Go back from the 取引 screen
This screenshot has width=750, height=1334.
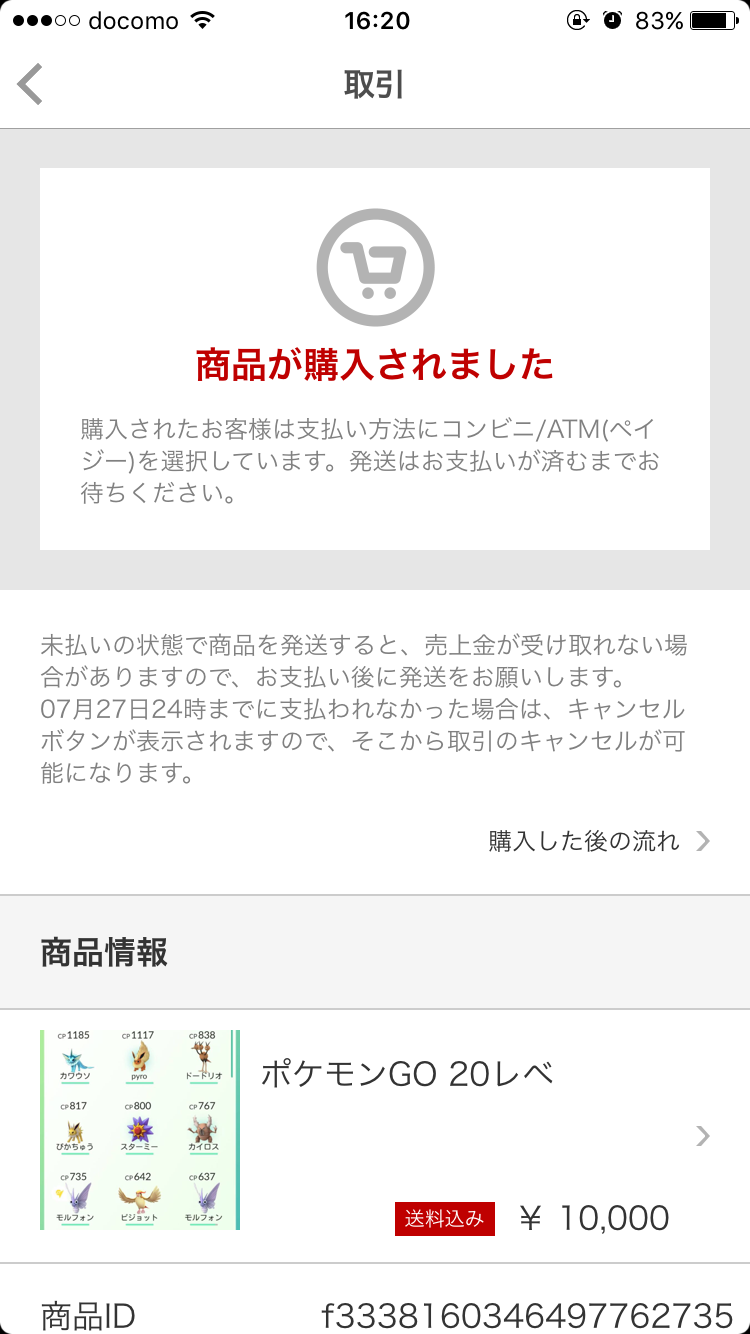click(x=30, y=84)
